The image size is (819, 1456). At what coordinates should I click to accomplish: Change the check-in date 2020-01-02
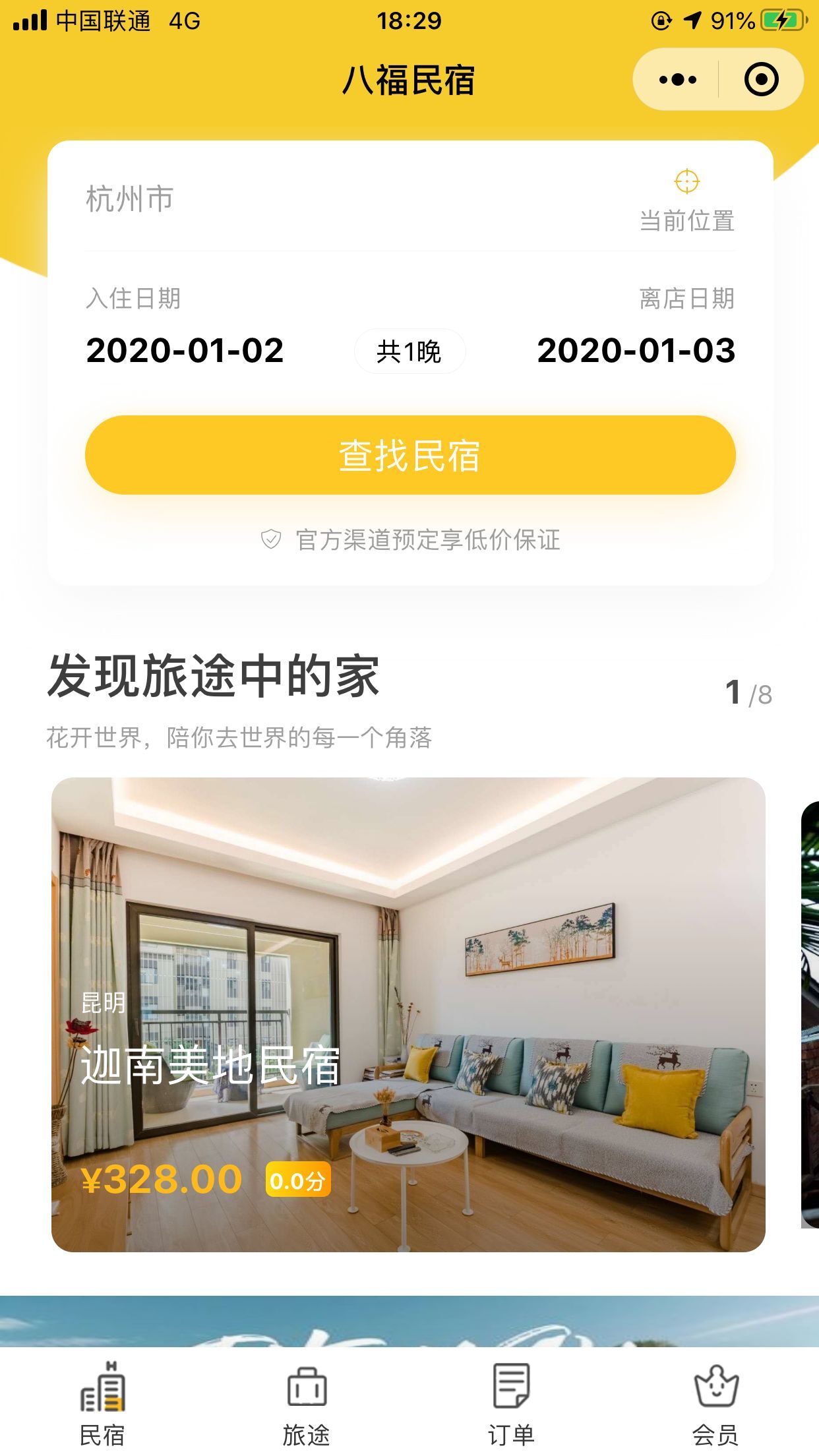coord(185,349)
